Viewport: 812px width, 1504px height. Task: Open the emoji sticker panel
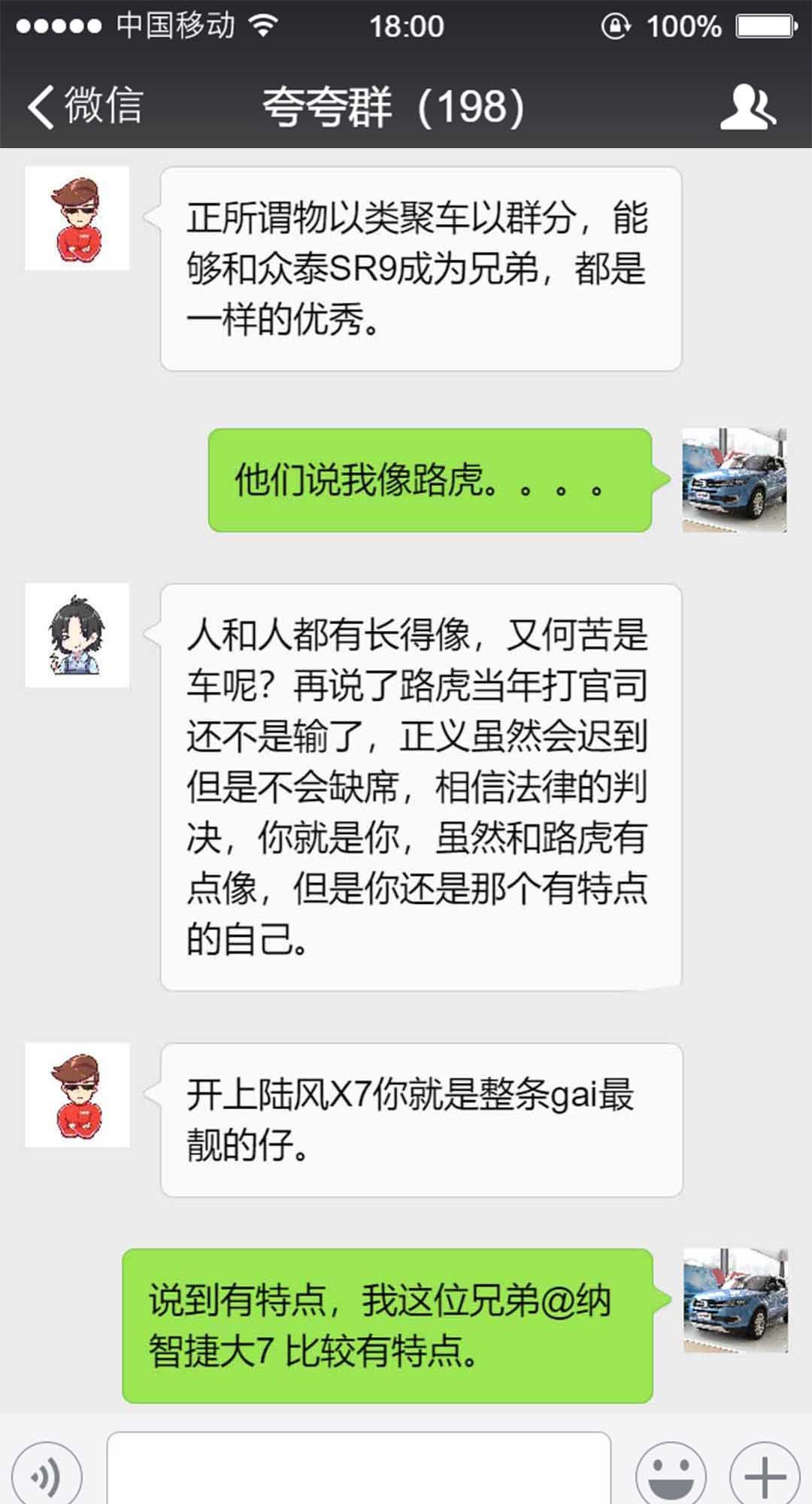tap(671, 1475)
